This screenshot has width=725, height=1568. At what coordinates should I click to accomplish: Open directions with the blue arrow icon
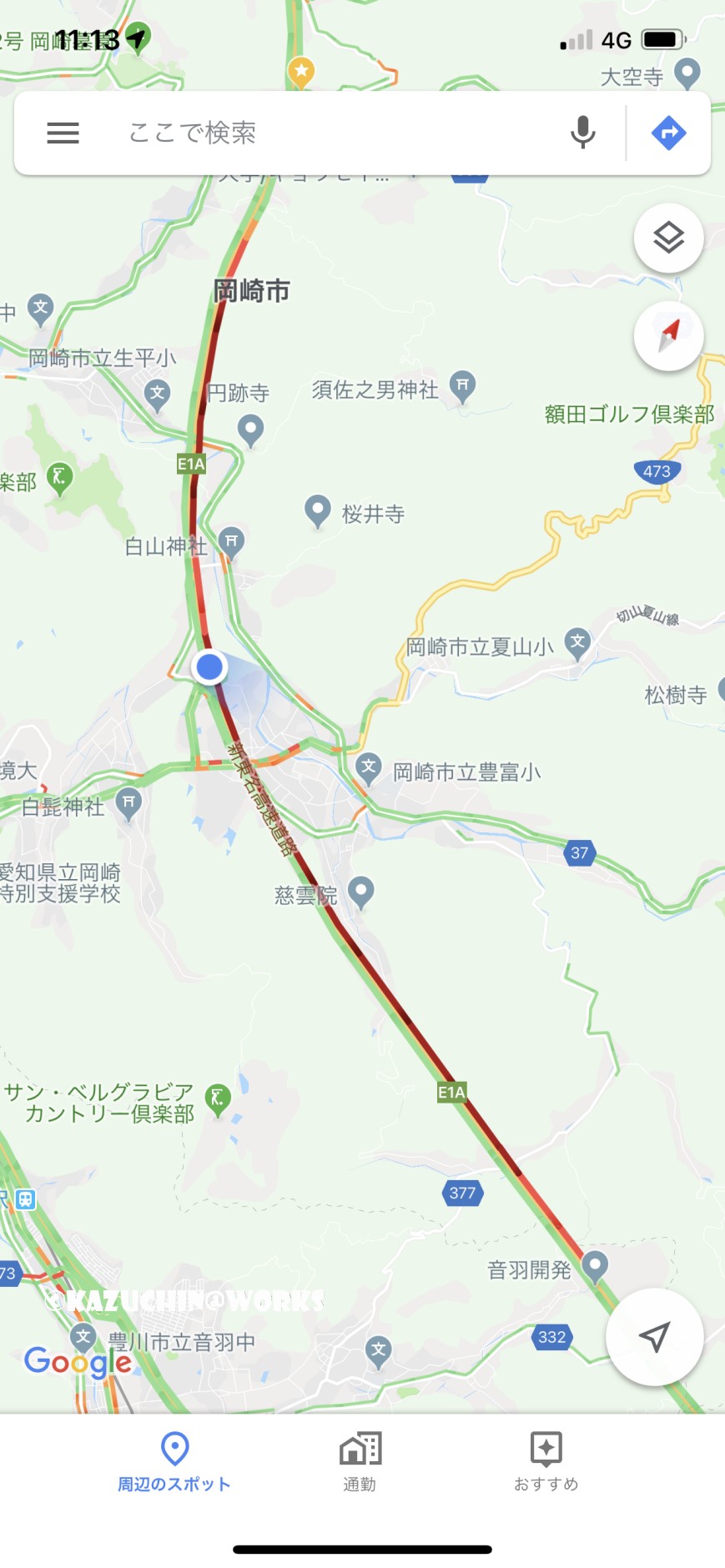pyautogui.click(x=669, y=133)
